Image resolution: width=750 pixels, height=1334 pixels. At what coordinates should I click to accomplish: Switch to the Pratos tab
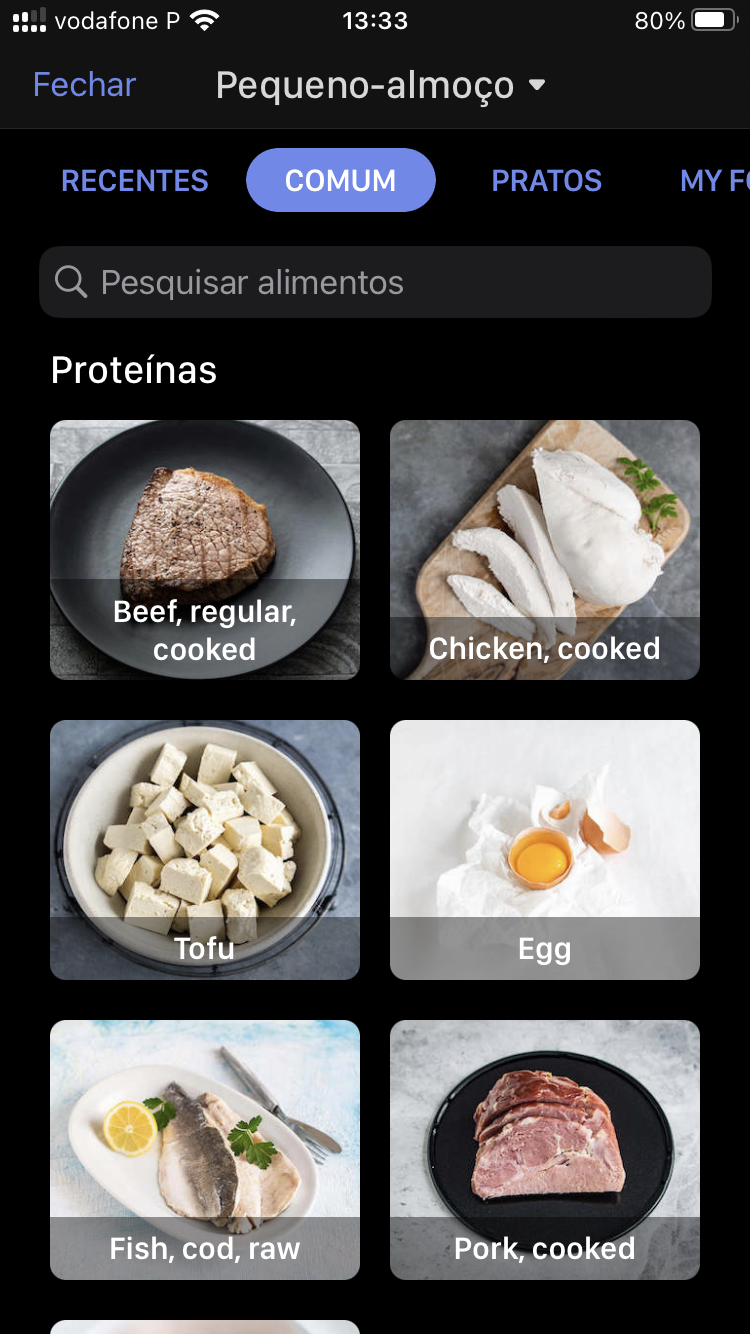pyautogui.click(x=546, y=181)
